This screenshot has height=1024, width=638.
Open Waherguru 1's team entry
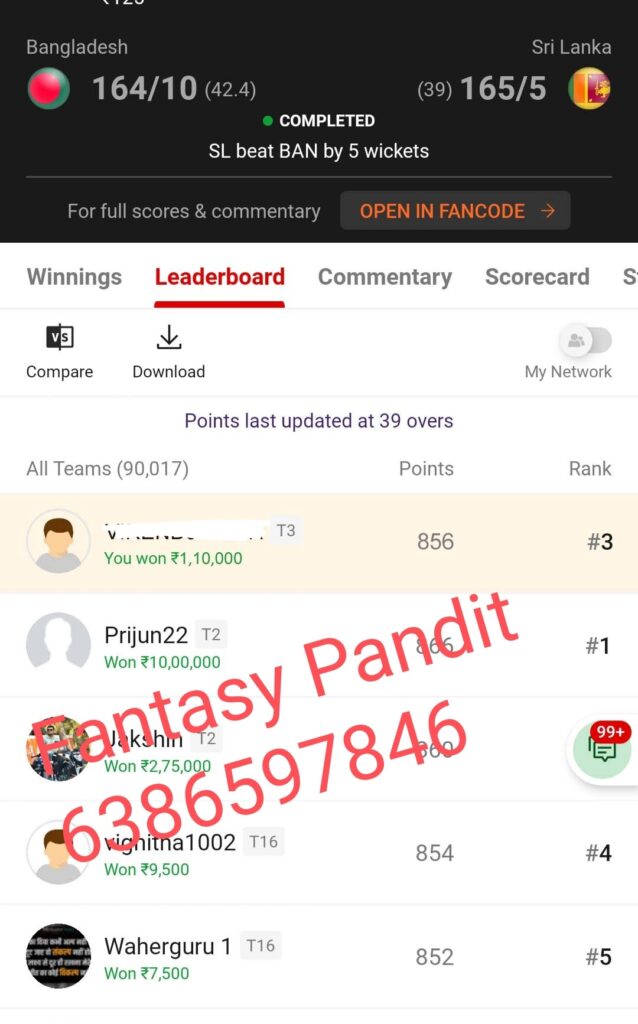click(318, 957)
